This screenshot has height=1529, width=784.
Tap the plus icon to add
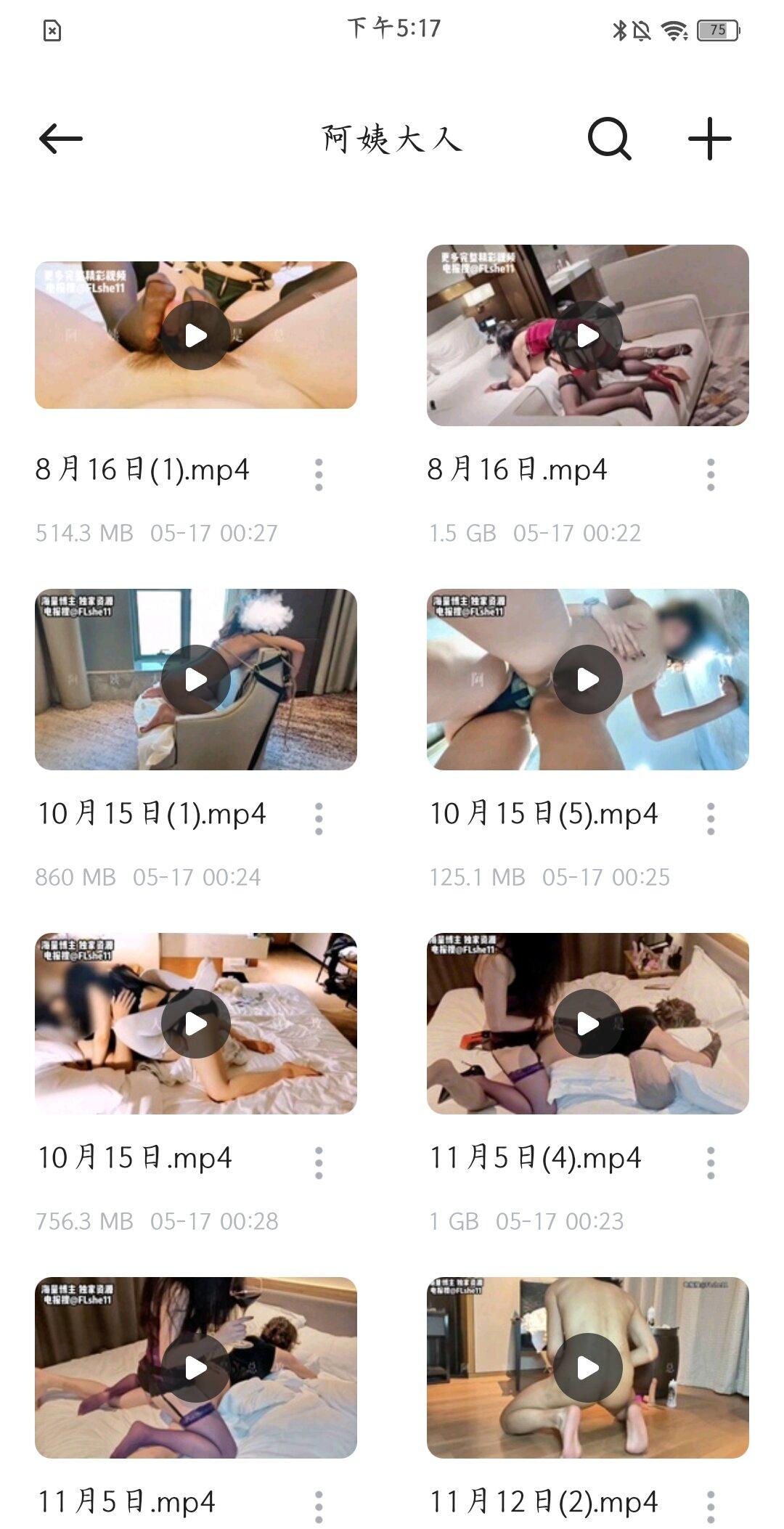709,139
